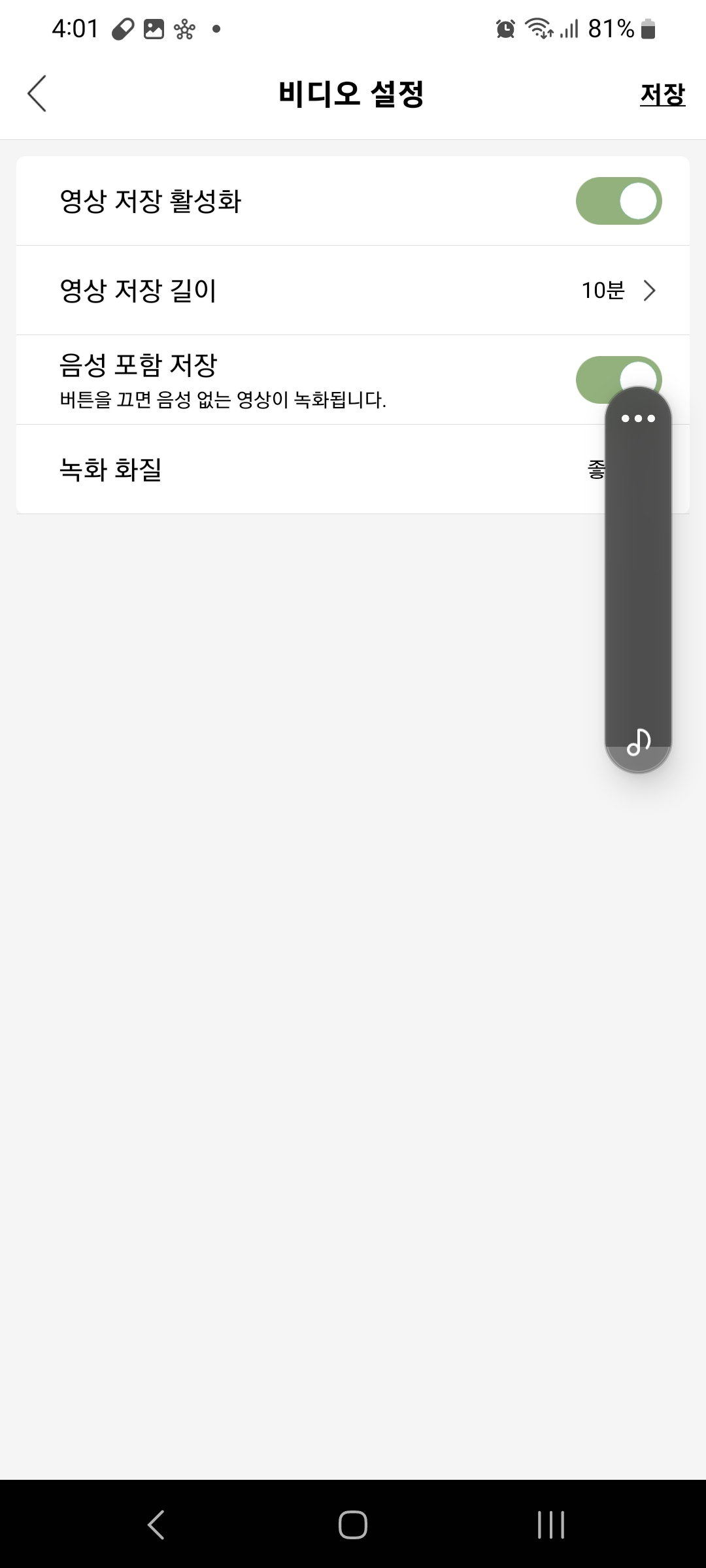The image size is (706, 1568).
Task: Toggle the 영상 저장 활성화 switch
Action: [618, 201]
